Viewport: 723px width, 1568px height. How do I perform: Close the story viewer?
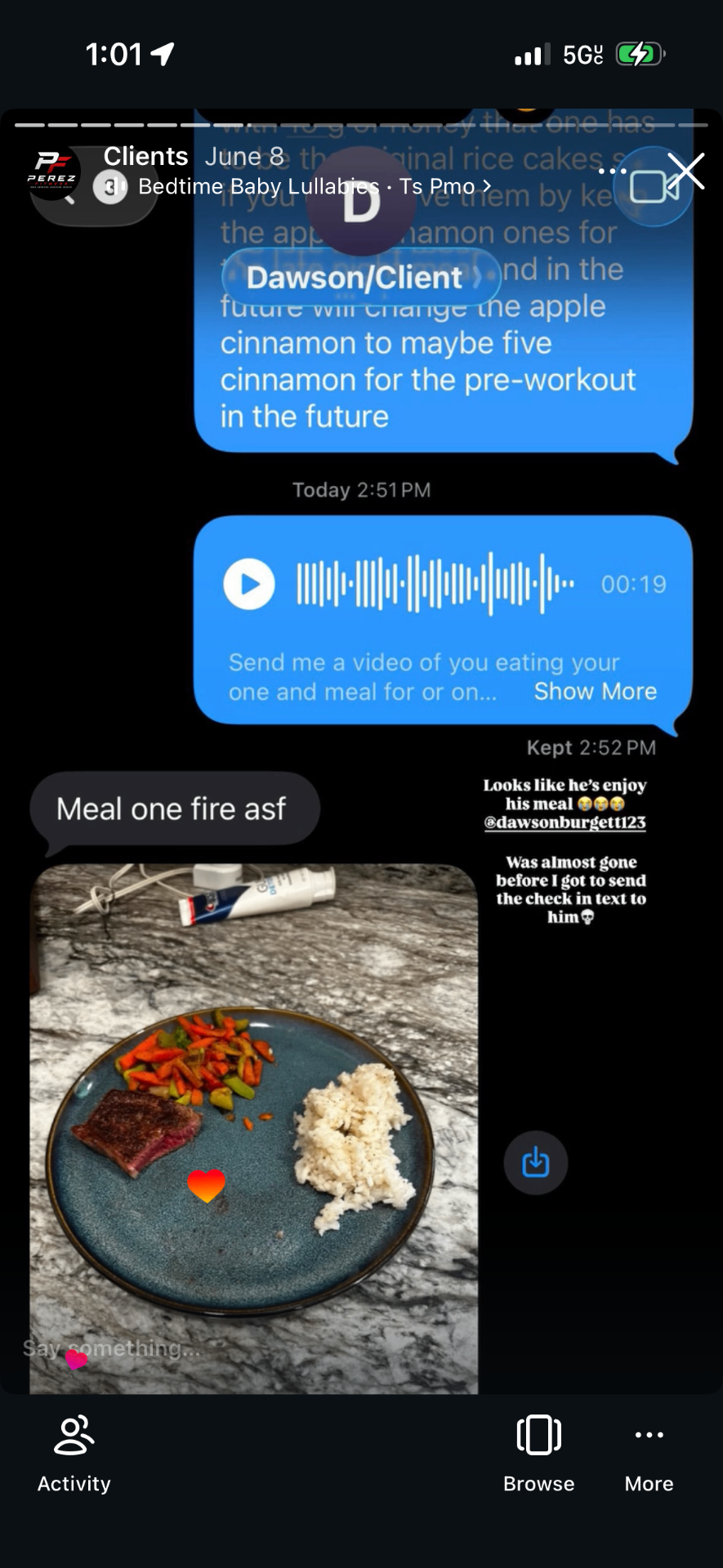[685, 171]
